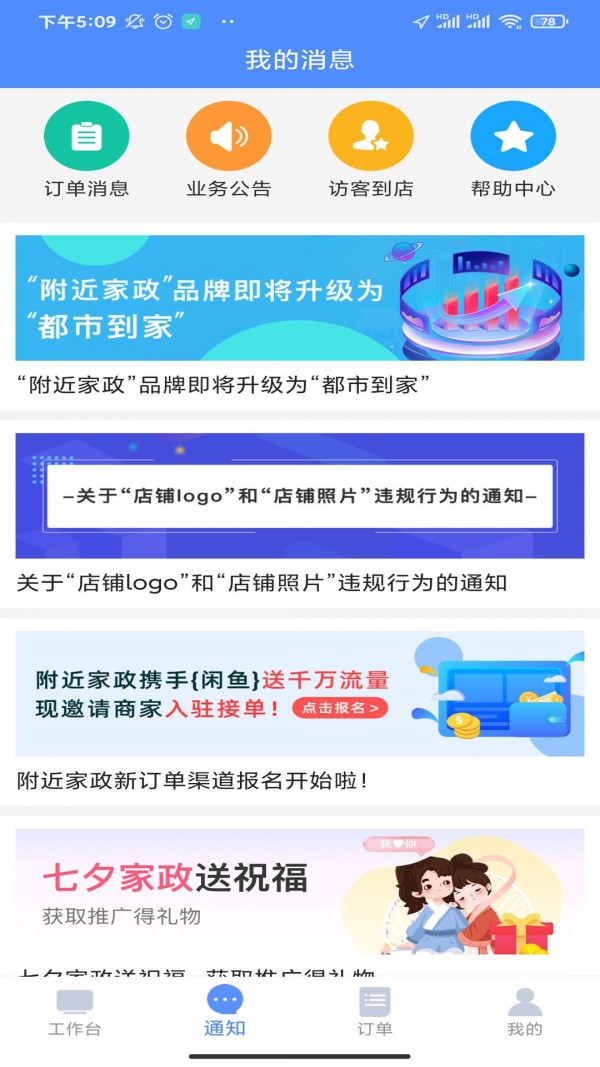Select the 通知 tab
The height and width of the screenshot is (1067, 600).
coord(225,1012)
